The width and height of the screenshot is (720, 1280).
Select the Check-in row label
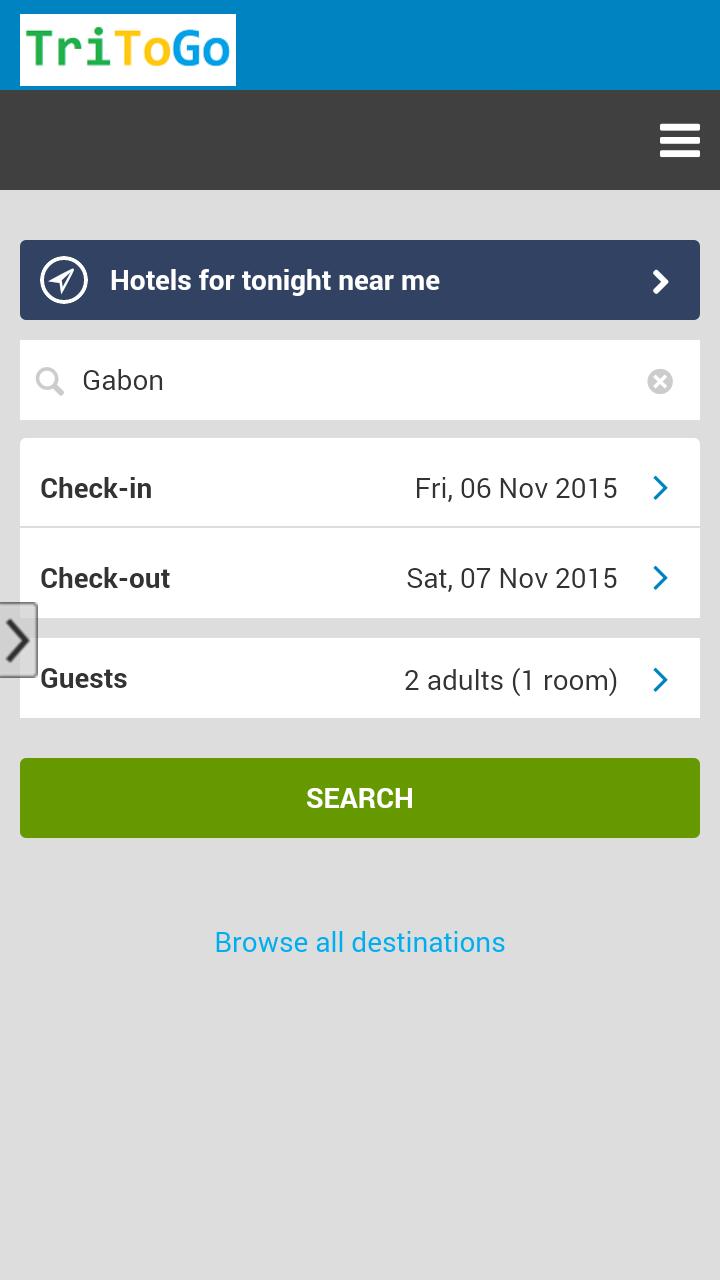click(96, 488)
